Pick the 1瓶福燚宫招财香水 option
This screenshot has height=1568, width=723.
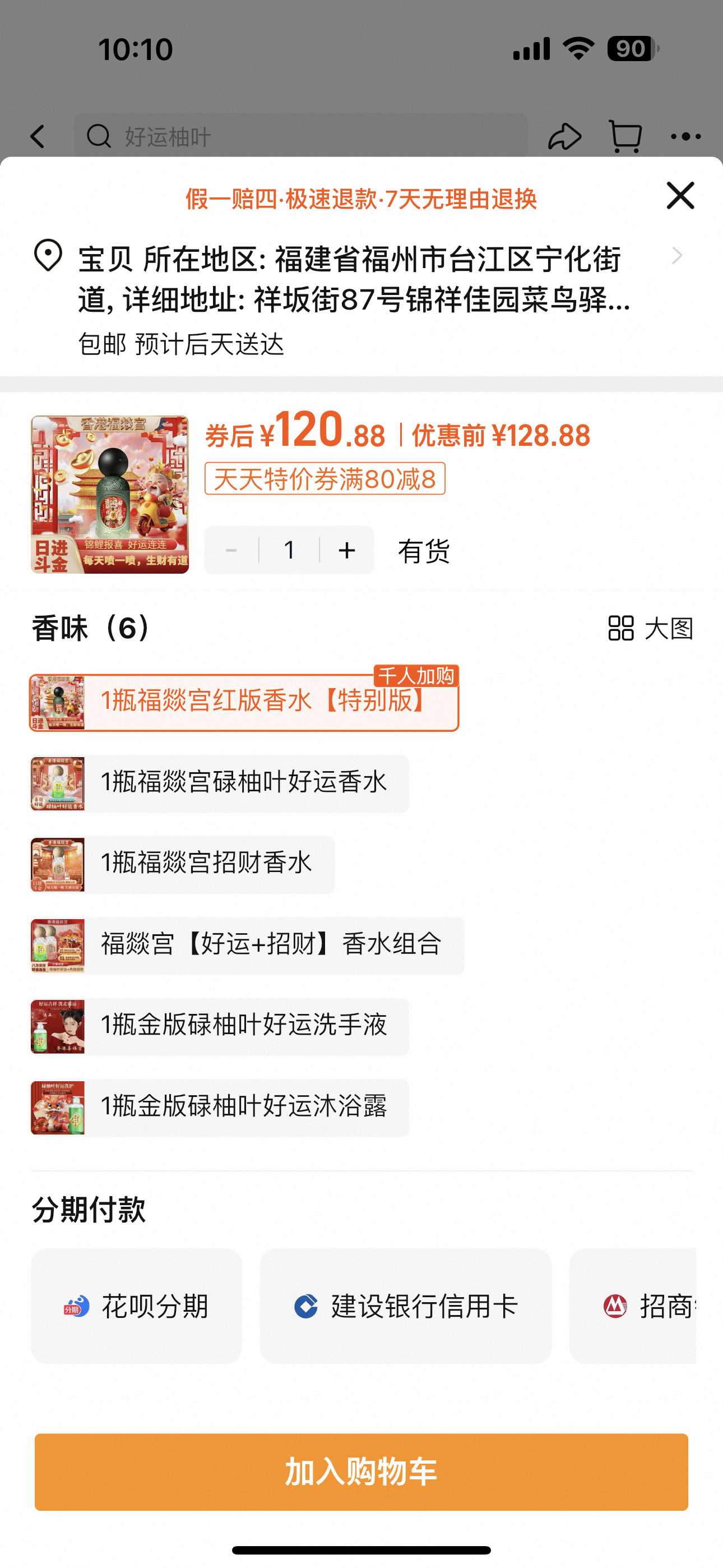(183, 864)
